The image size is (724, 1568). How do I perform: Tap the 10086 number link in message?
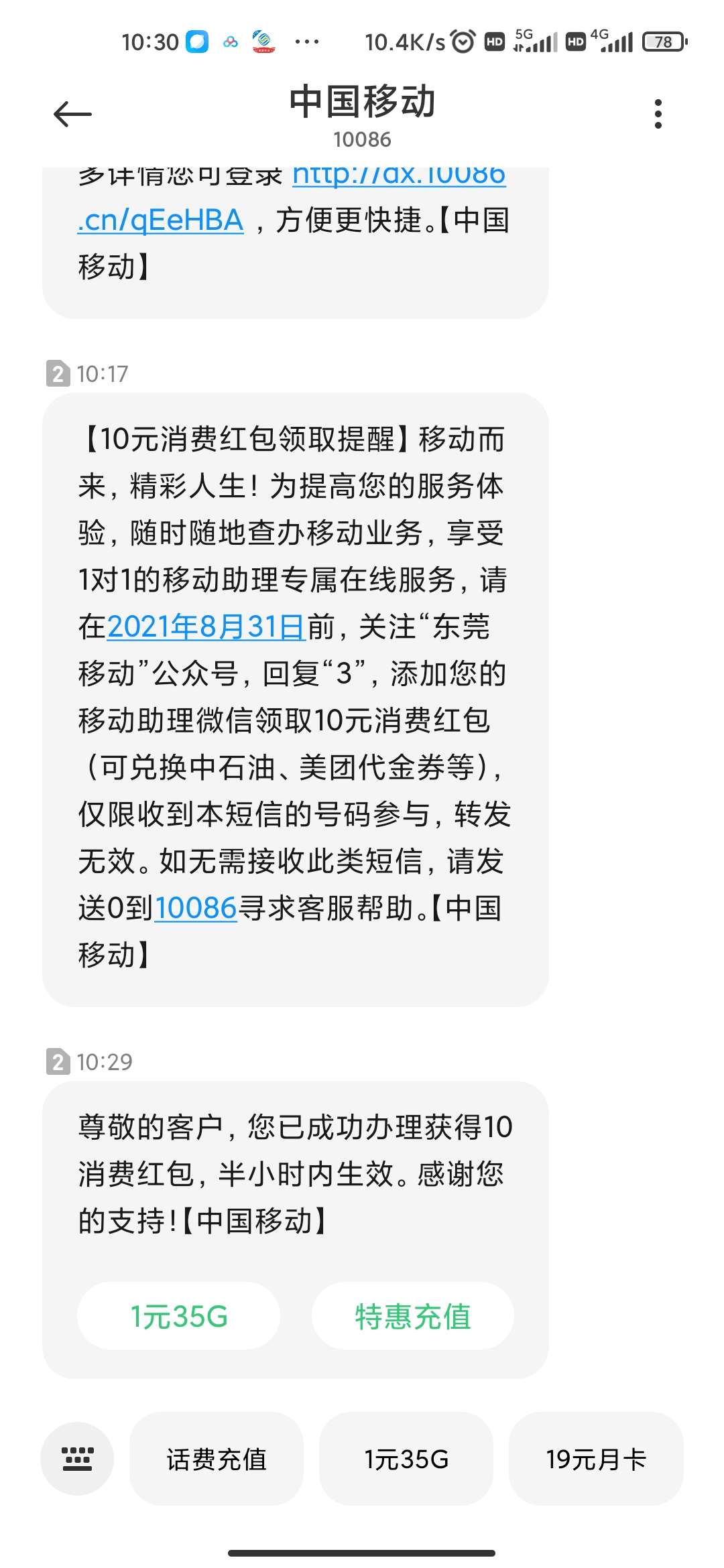(x=196, y=908)
